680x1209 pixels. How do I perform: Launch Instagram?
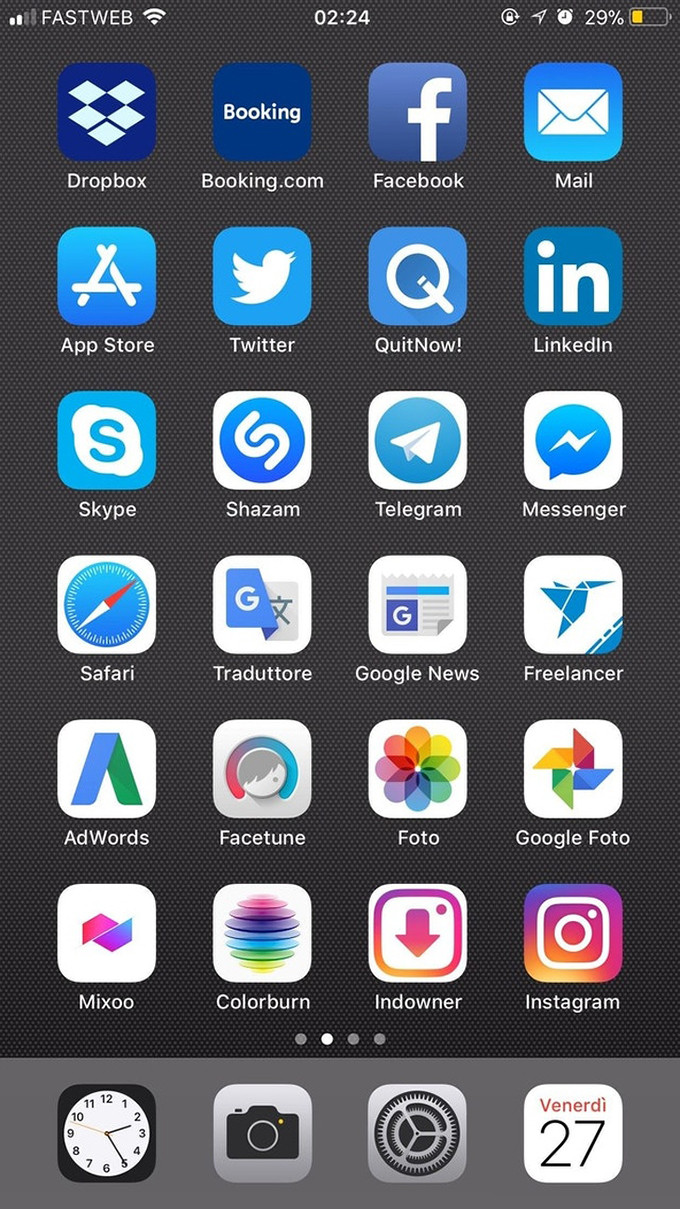click(x=573, y=932)
